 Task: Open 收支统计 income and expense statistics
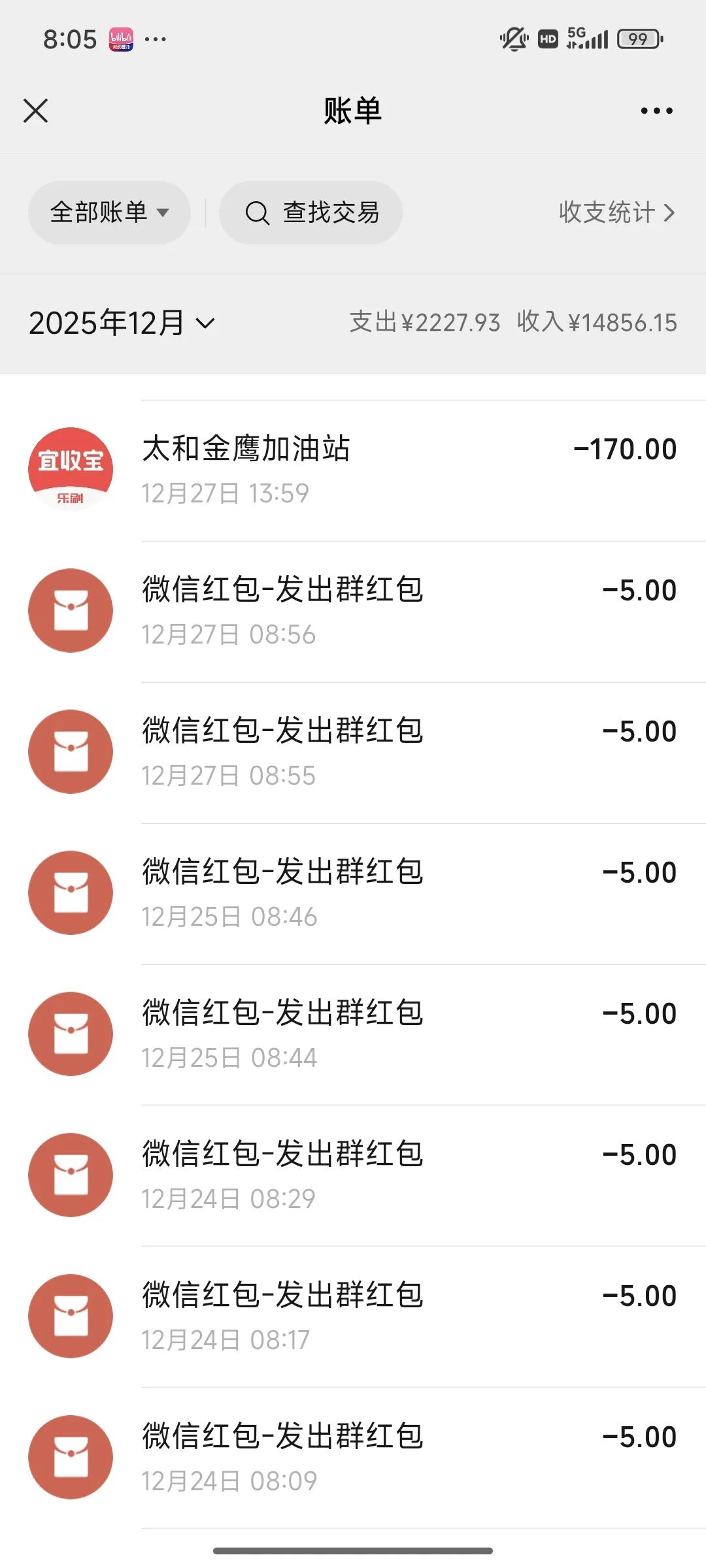616,212
